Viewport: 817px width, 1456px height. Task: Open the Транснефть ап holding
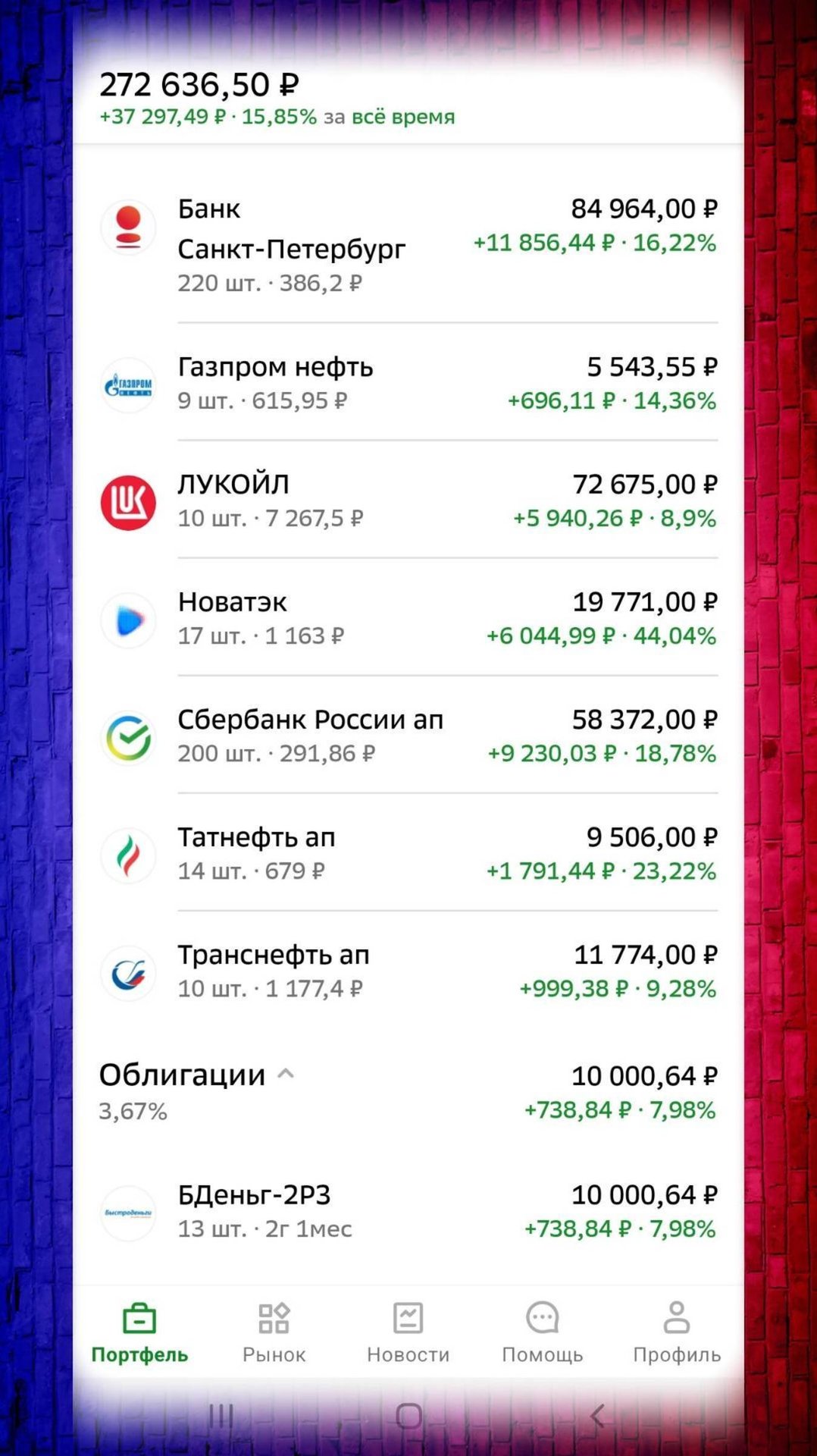[x=408, y=971]
